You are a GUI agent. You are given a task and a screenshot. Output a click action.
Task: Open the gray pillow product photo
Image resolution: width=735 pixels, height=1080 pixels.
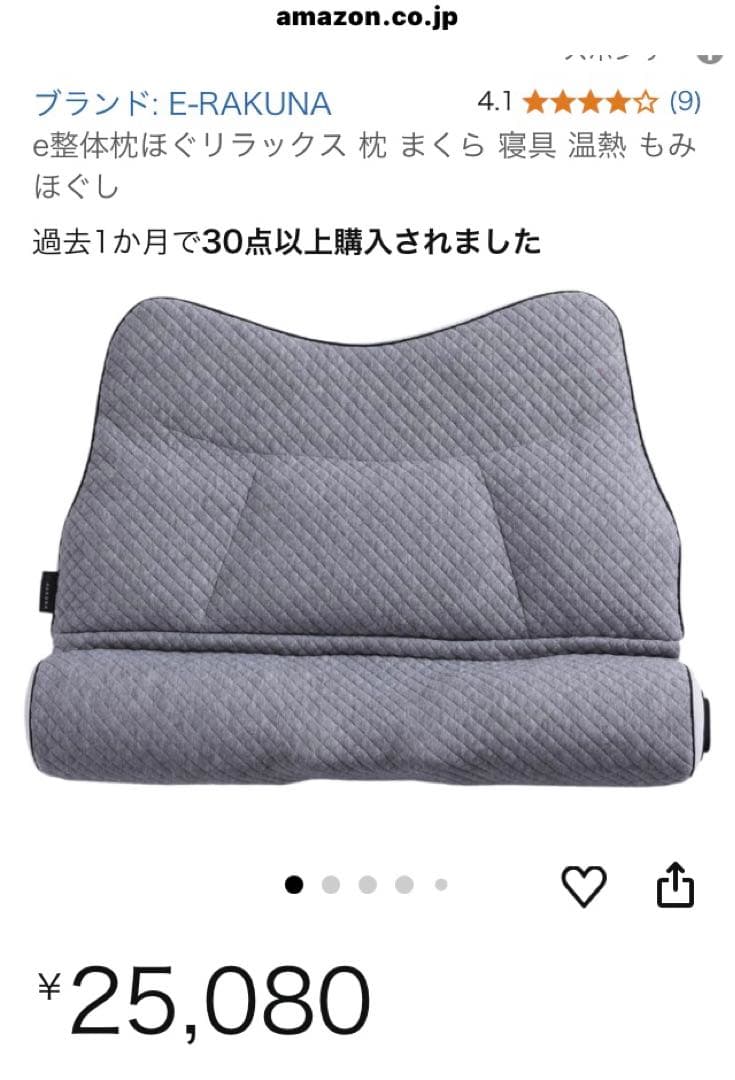tap(367, 550)
